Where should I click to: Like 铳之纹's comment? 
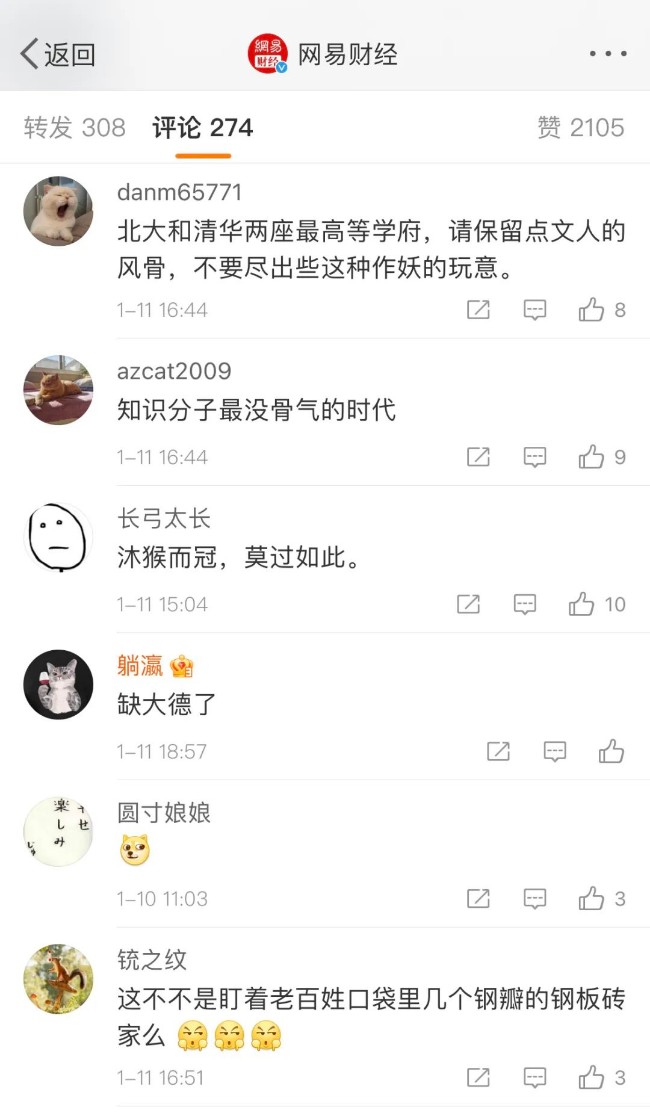click(x=592, y=1077)
